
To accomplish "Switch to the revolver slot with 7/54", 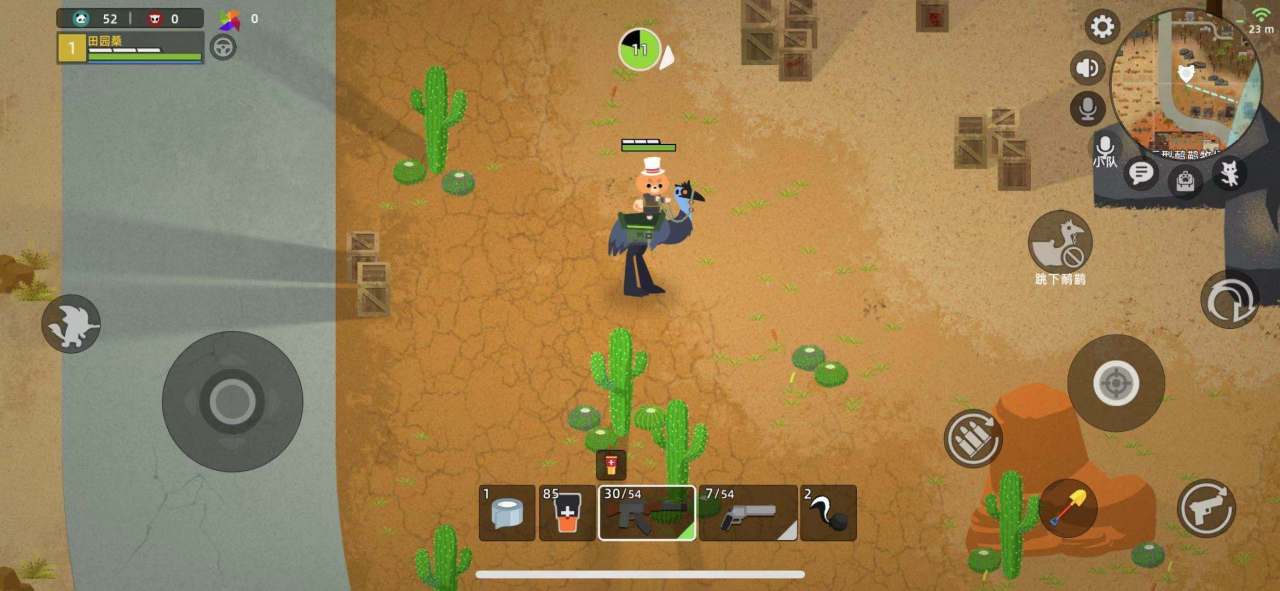I will (747, 513).
